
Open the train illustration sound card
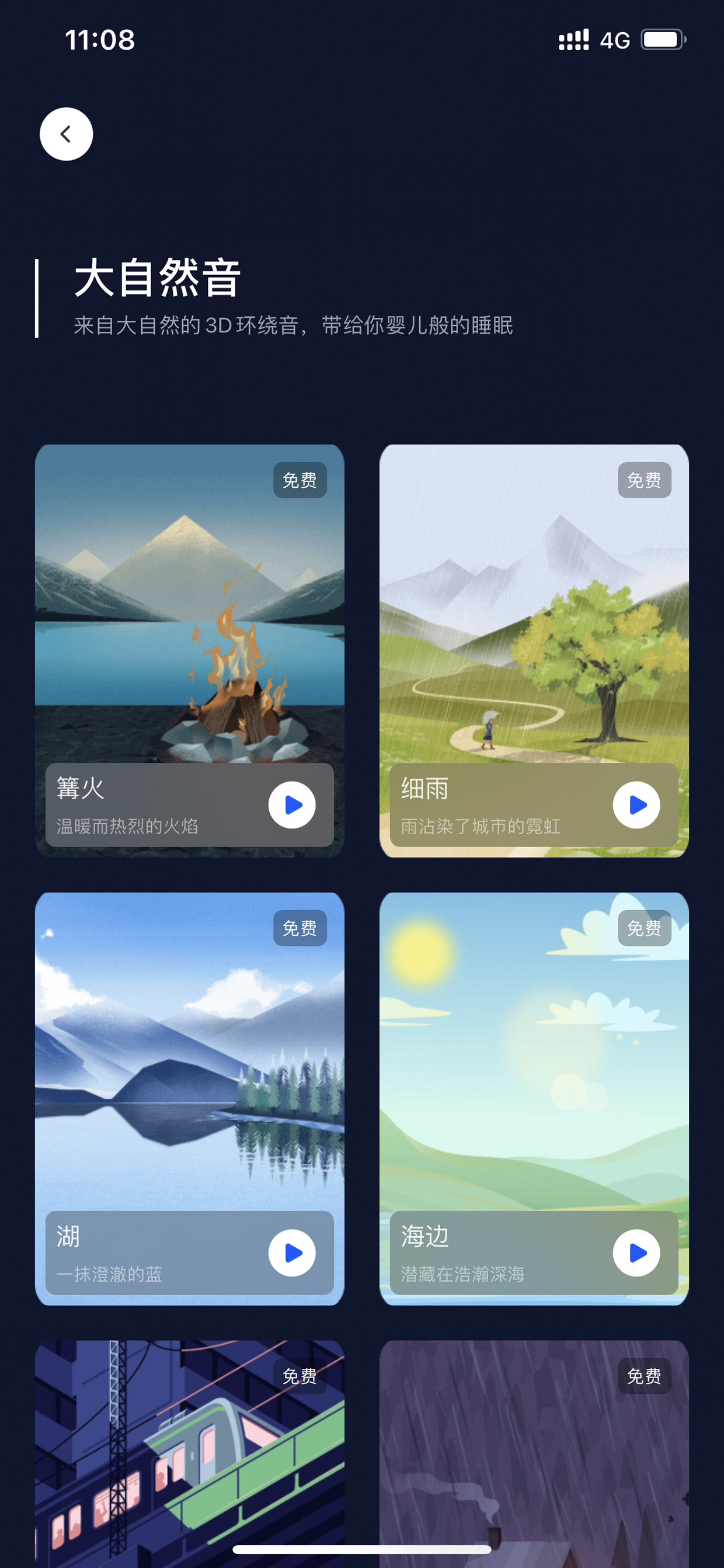tap(190, 1453)
